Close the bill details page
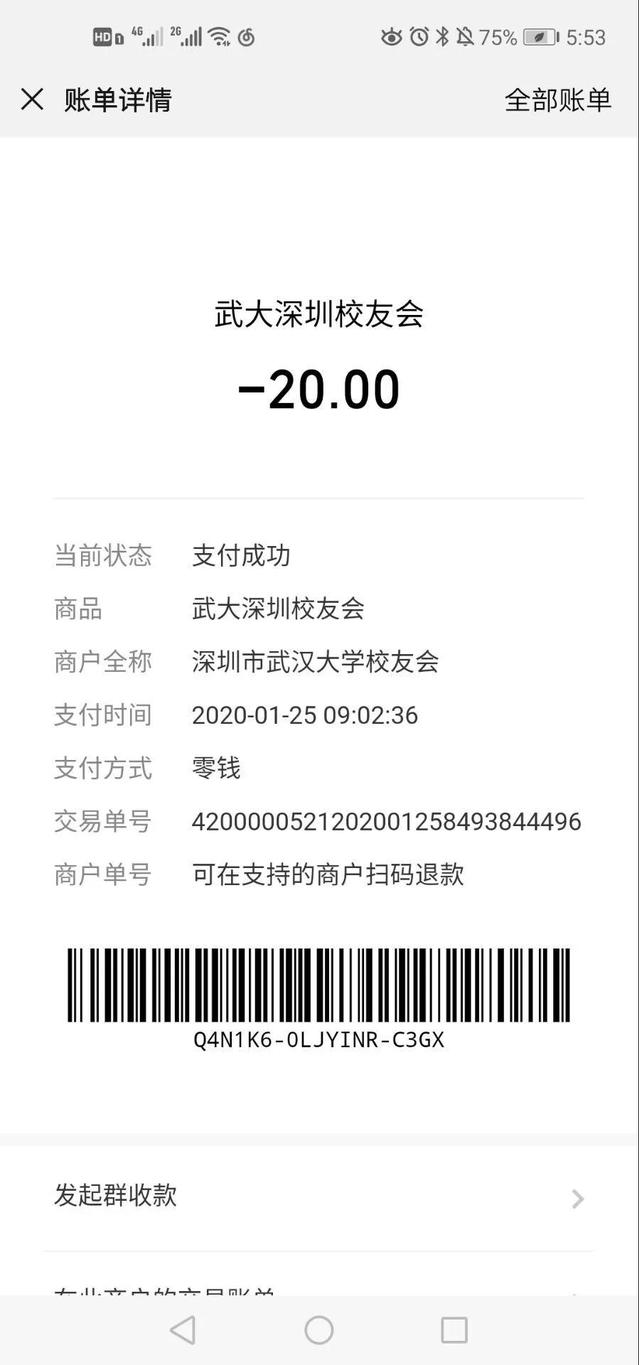Screen dimensions: 639x1365 point(32,99)
